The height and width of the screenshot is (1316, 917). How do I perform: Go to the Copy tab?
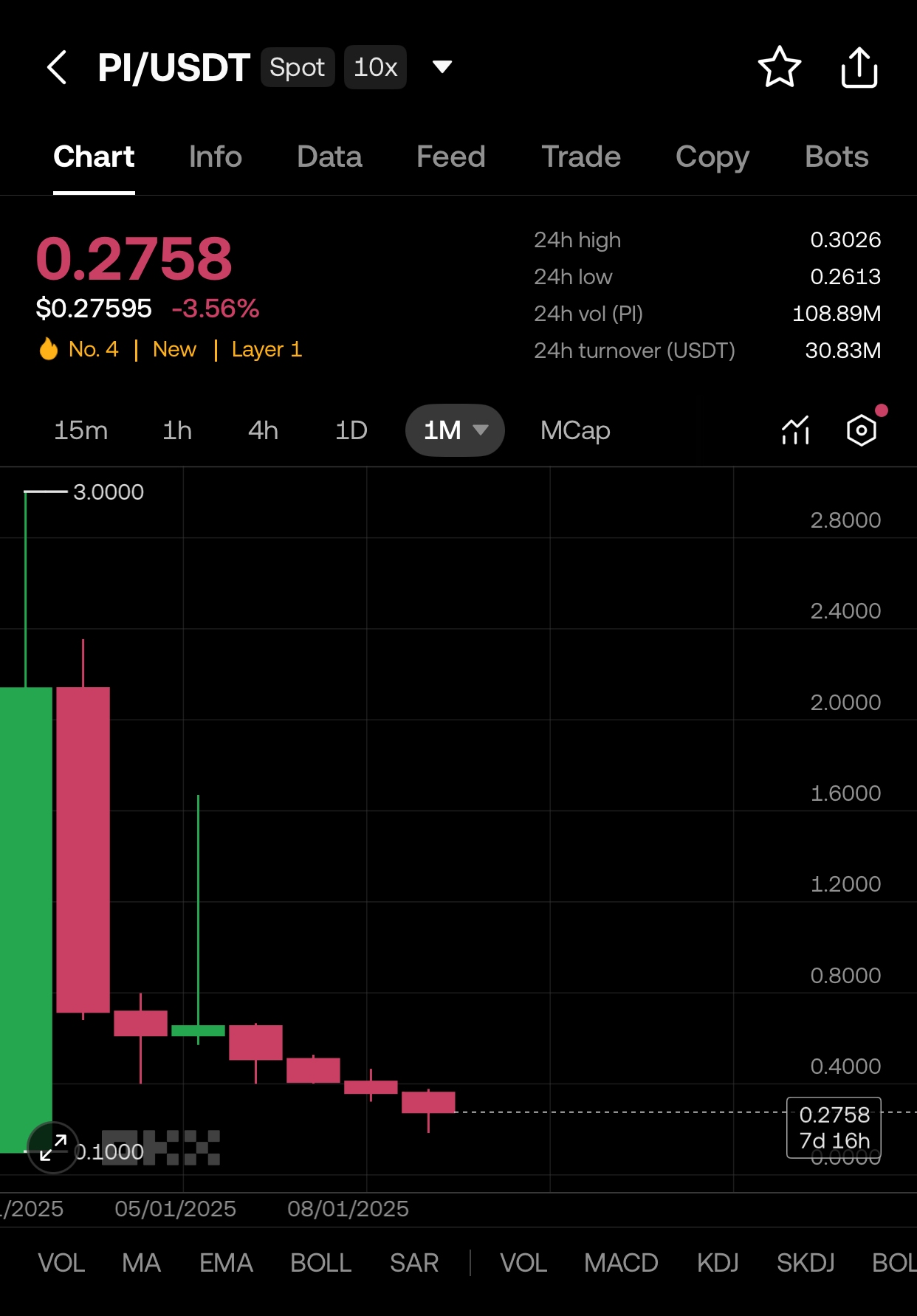[x=712, y=156]
